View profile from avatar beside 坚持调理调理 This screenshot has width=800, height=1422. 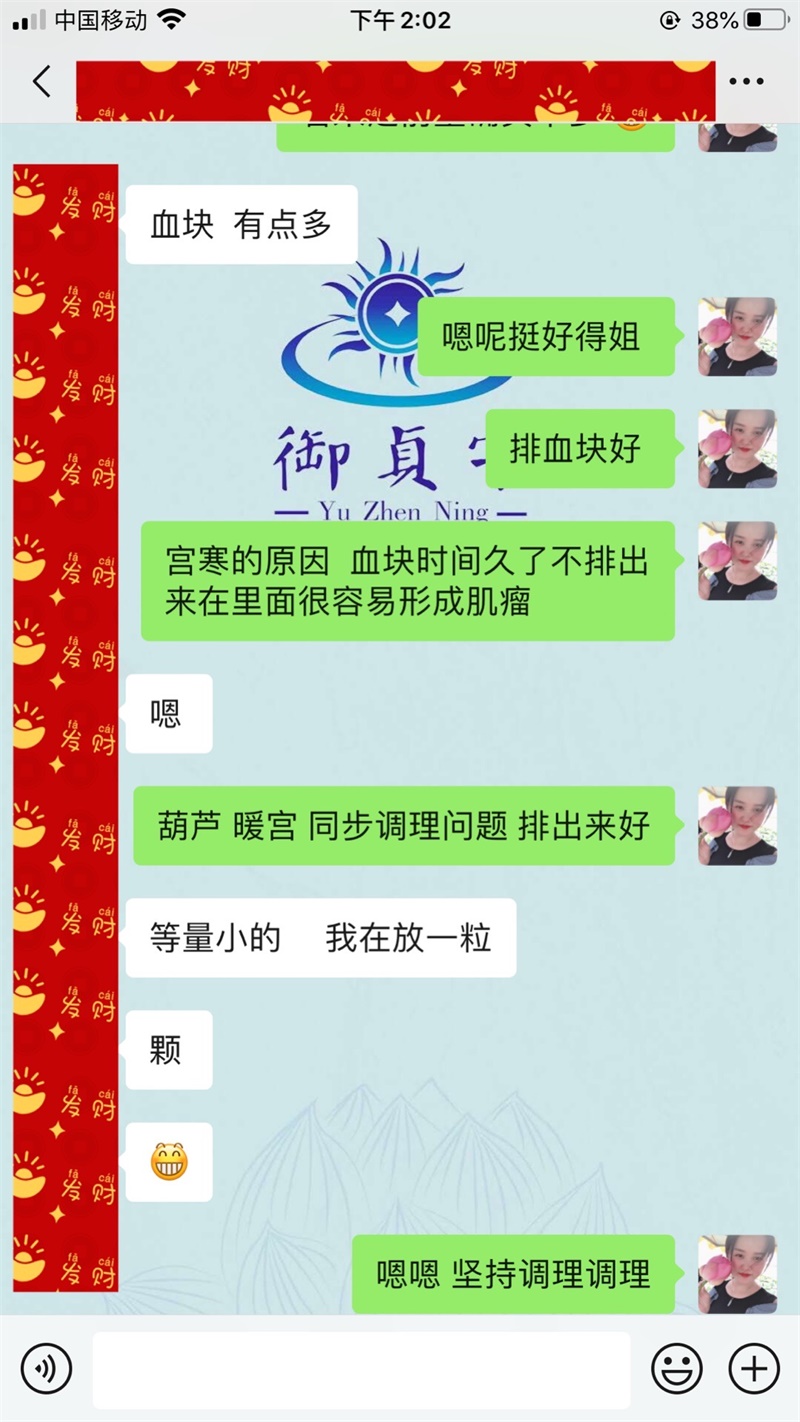point(737,1274)
